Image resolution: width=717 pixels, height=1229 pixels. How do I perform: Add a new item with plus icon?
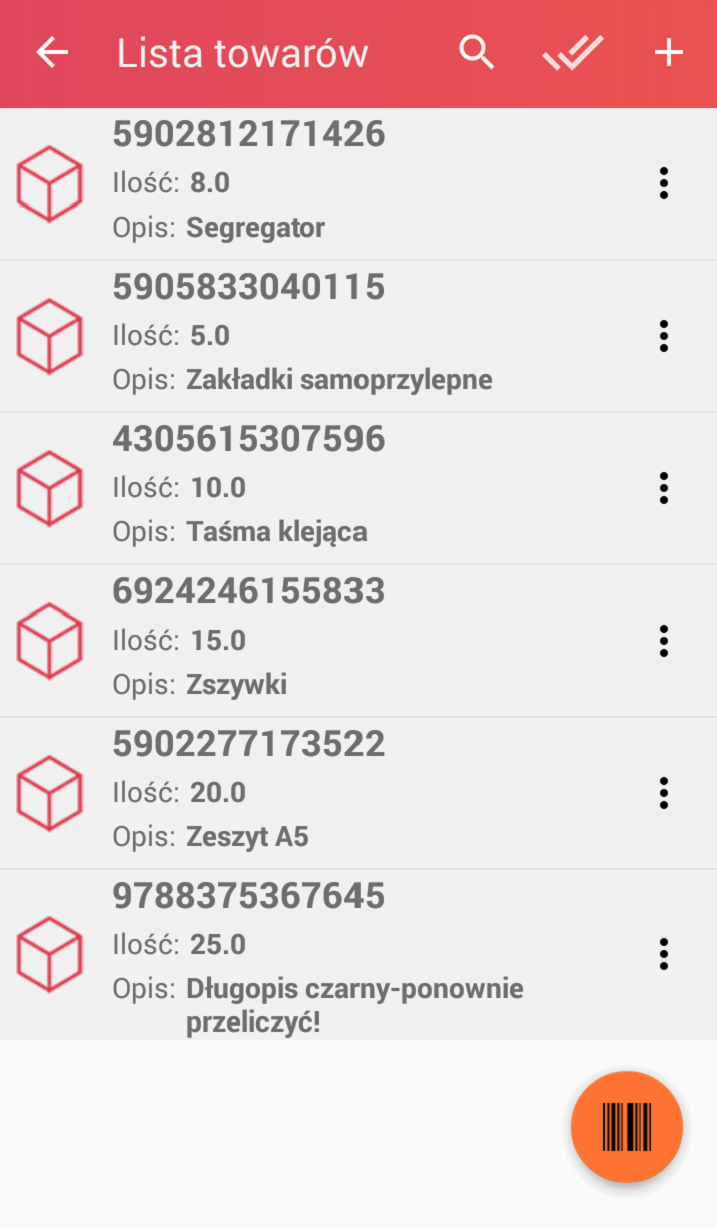(668, 53)
